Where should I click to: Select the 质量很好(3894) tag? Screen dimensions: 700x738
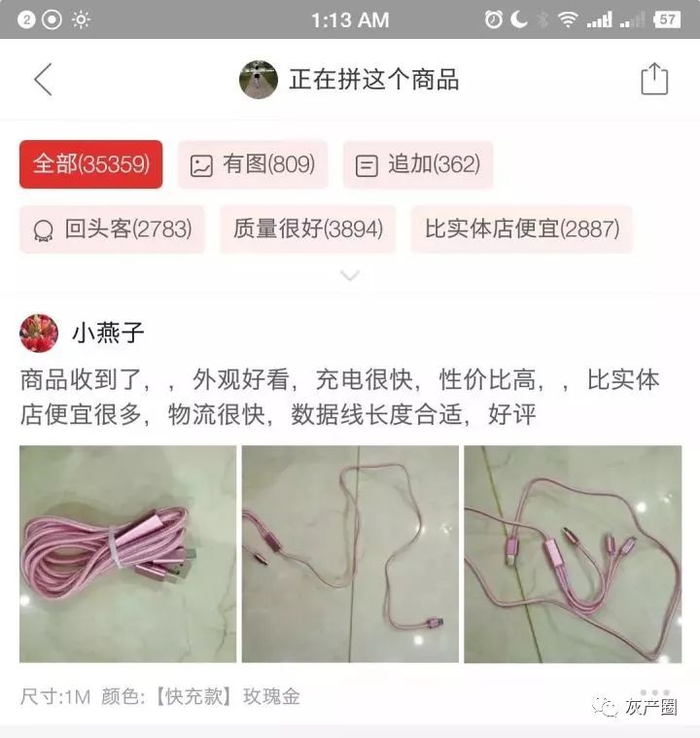[308, 229]
